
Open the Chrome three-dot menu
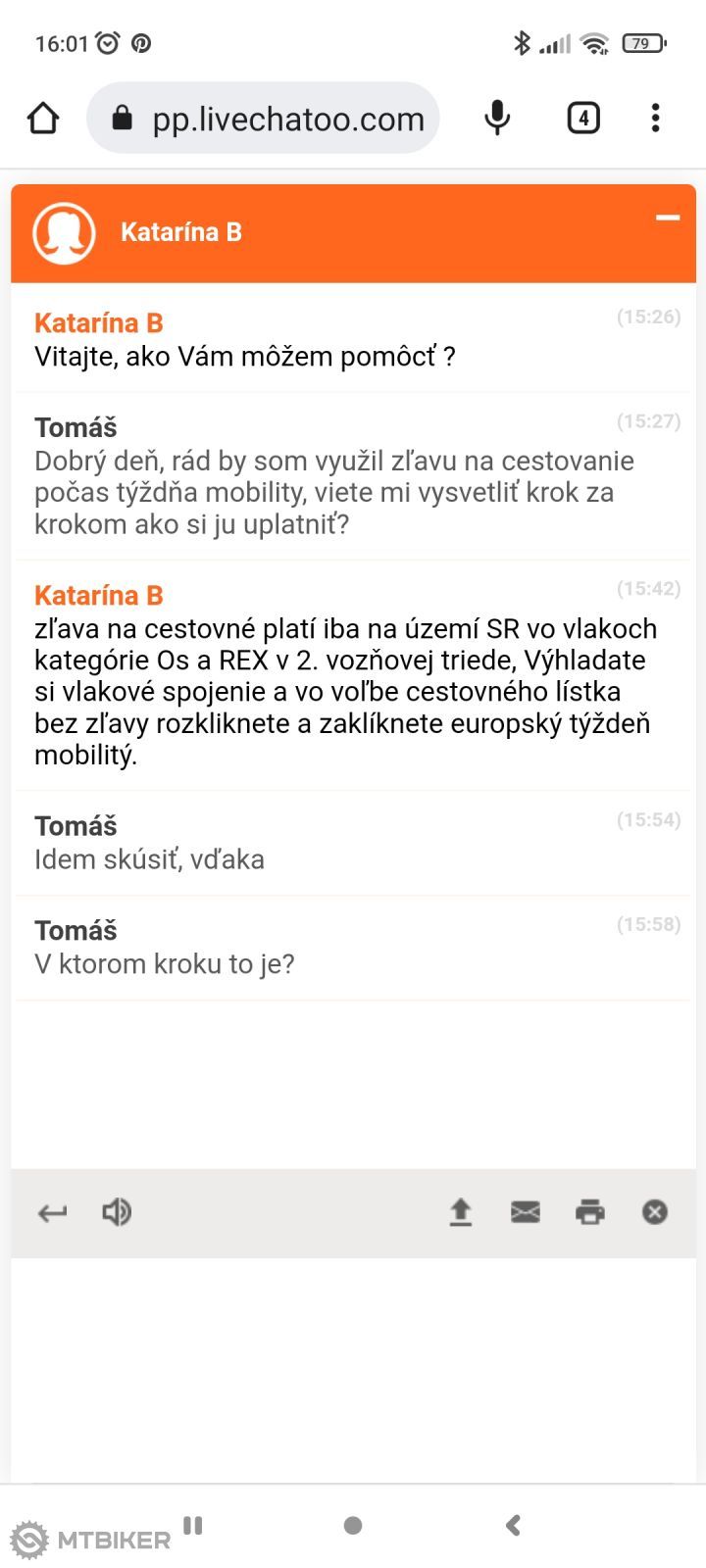[x=655, y=118]
